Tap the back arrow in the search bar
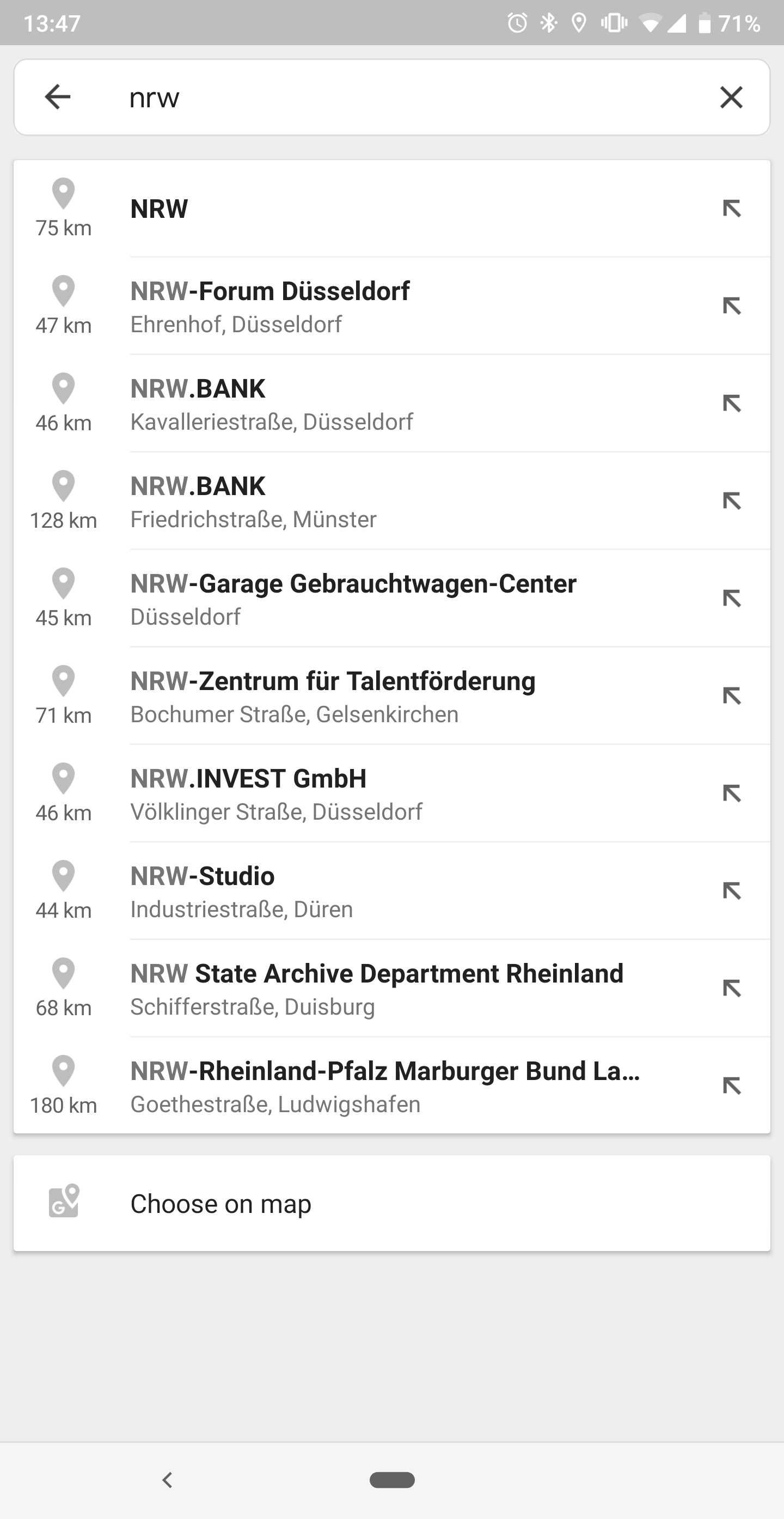The height and width of the screenshot is (1519, 784). tap(57, 97)
